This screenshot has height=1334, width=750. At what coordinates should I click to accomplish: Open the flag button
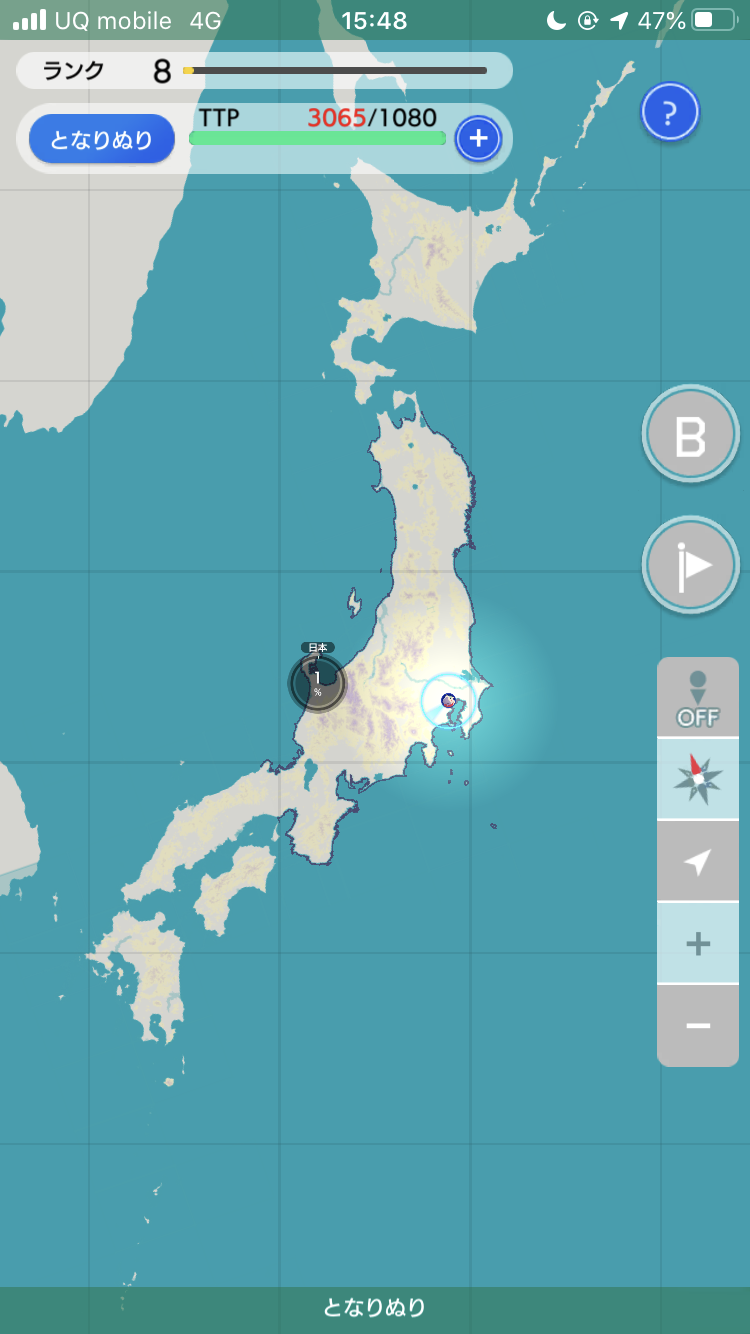(690, 566)
